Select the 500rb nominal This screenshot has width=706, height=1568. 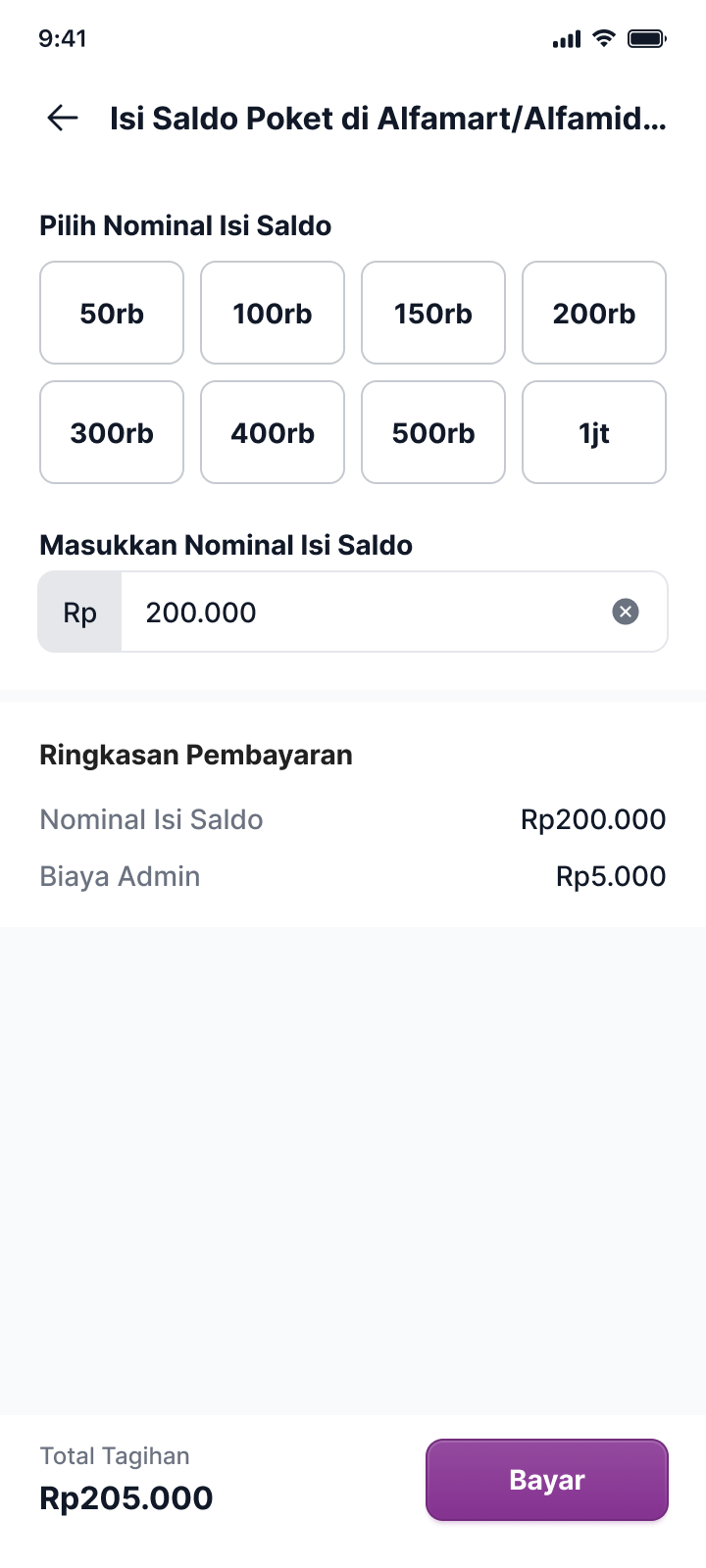(x=433, y=432)
